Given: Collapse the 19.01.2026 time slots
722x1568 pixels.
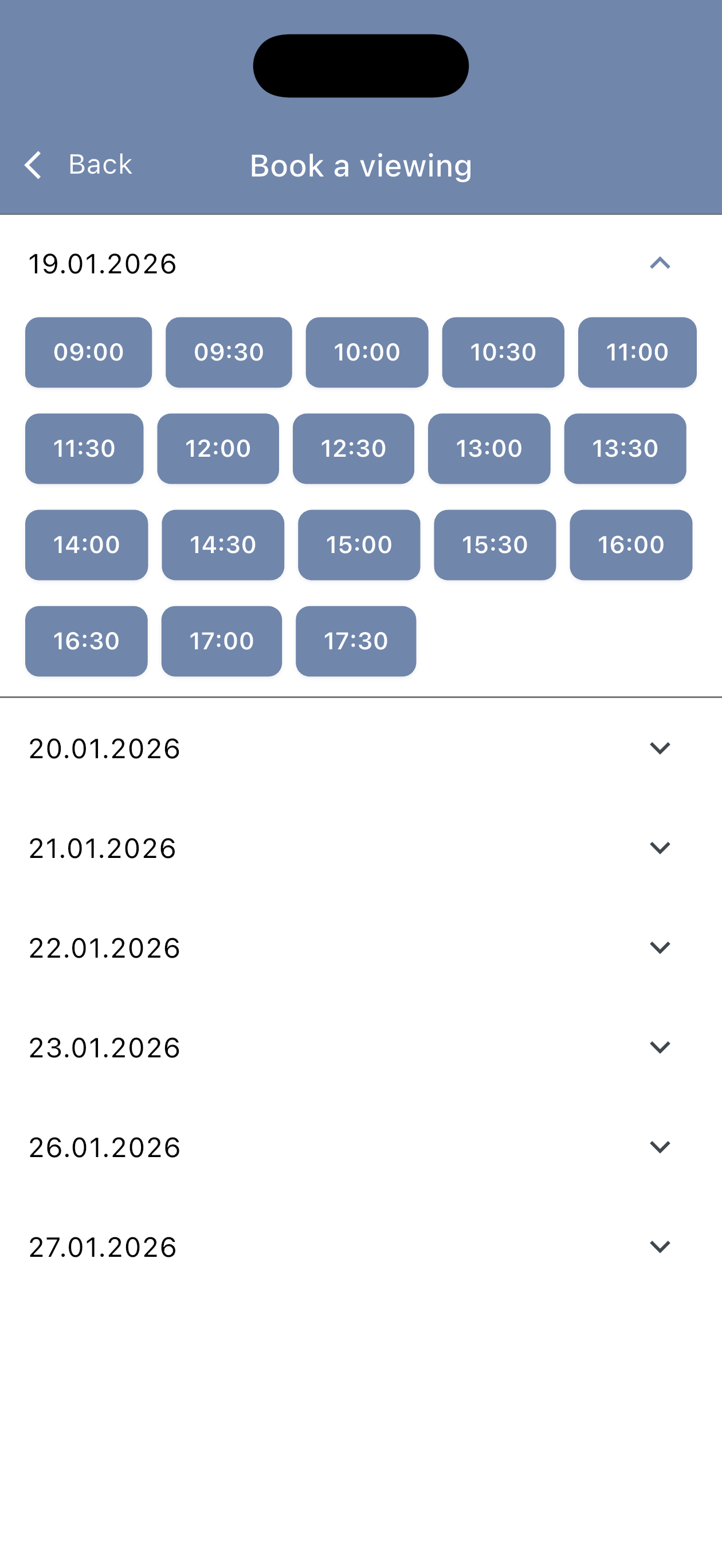Looking at the screenshot, I should [660, 263].
